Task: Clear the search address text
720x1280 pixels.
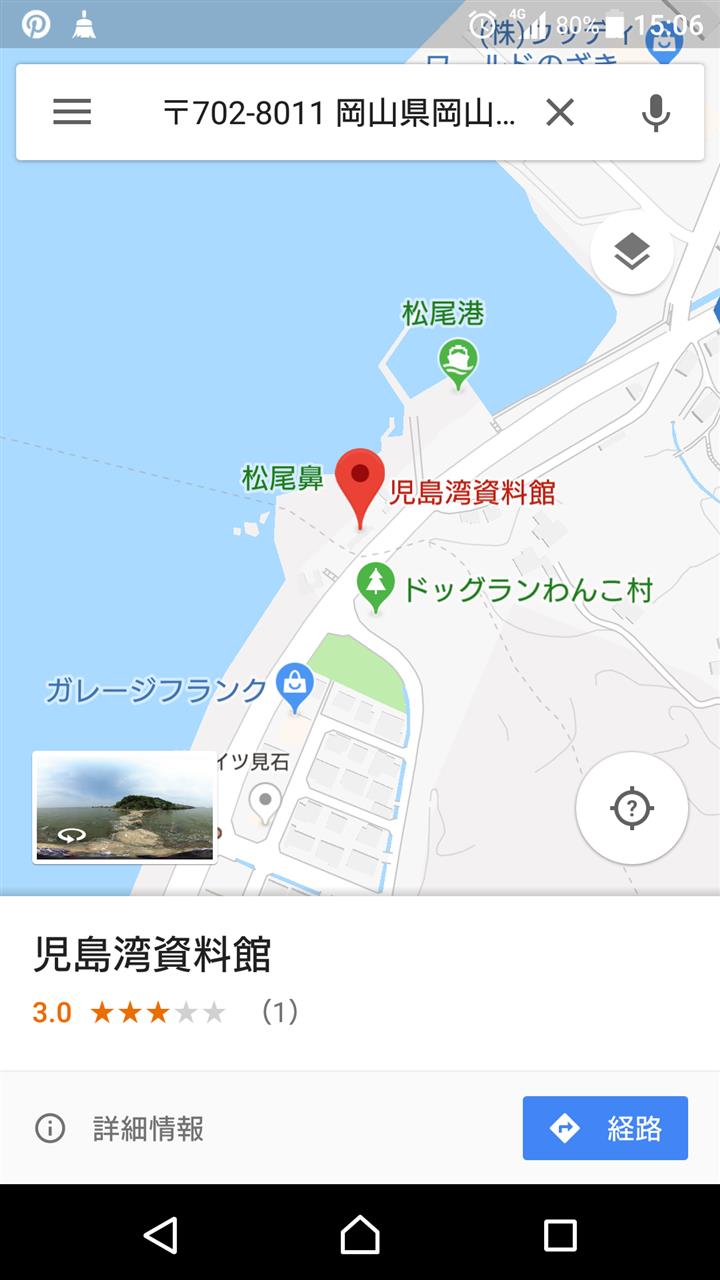Action: [x=560, y=112]
